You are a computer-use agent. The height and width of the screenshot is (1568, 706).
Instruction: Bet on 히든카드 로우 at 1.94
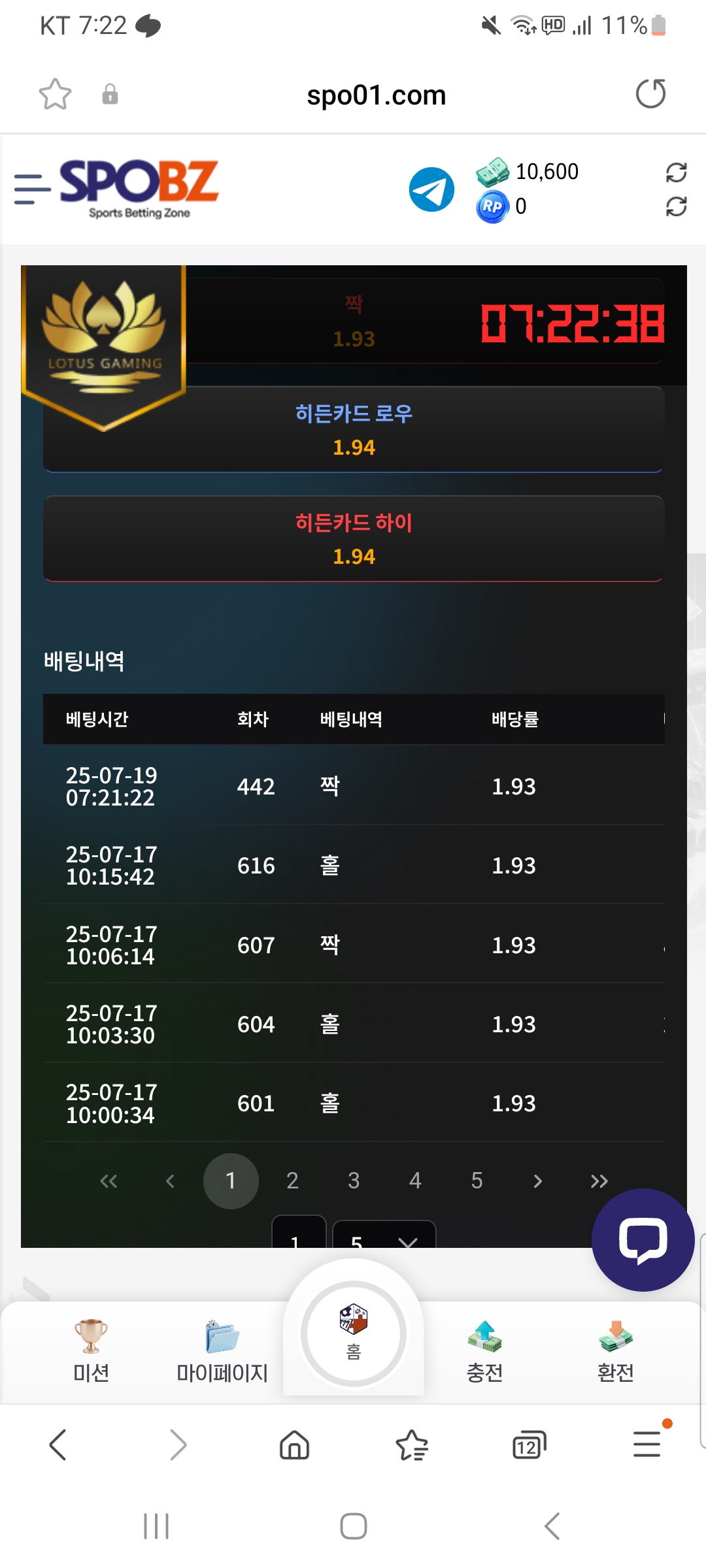click(353, 430)
